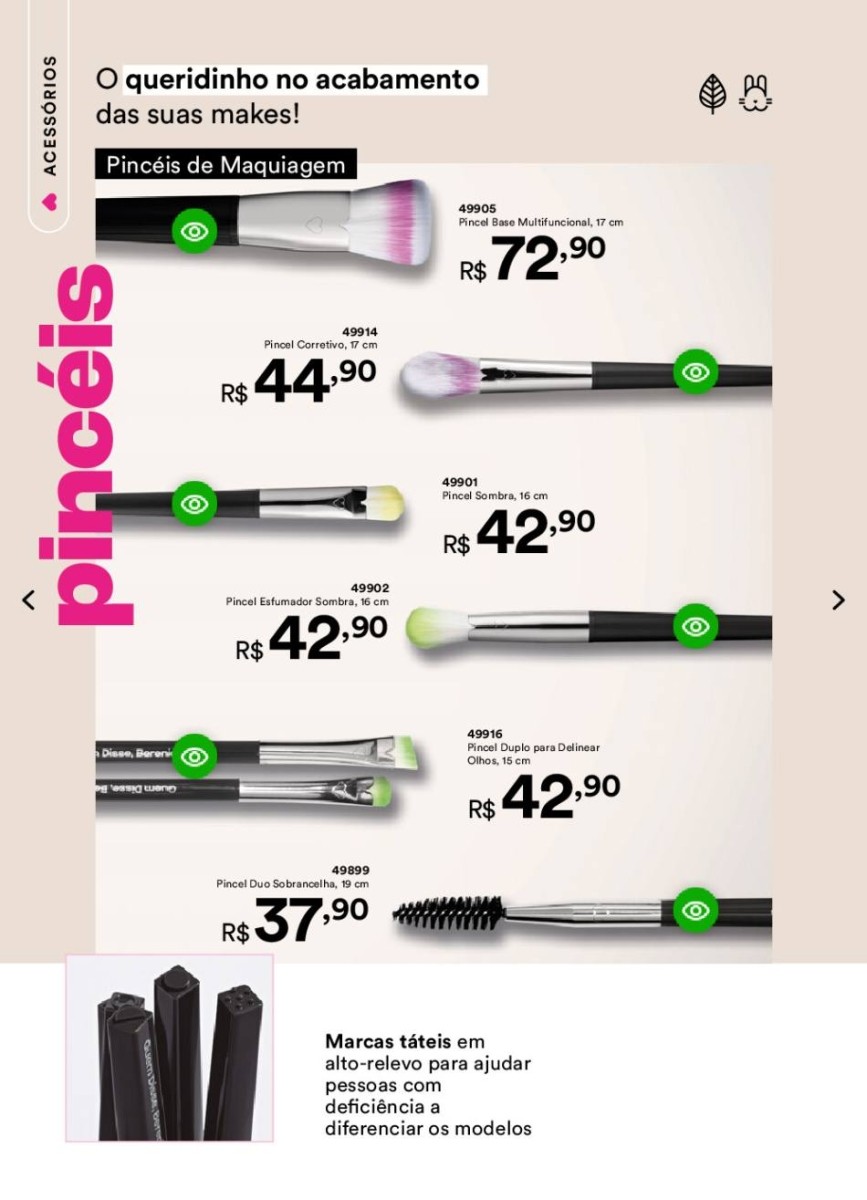Go to the next catalog page

838,600
